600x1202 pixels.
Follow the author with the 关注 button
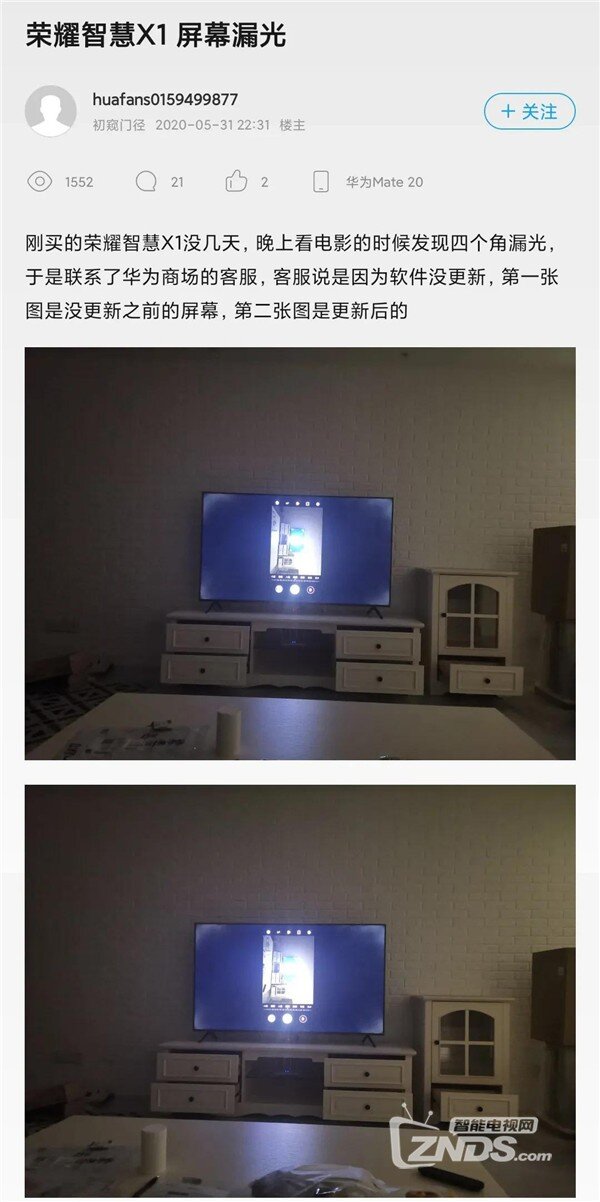point(529,111)
